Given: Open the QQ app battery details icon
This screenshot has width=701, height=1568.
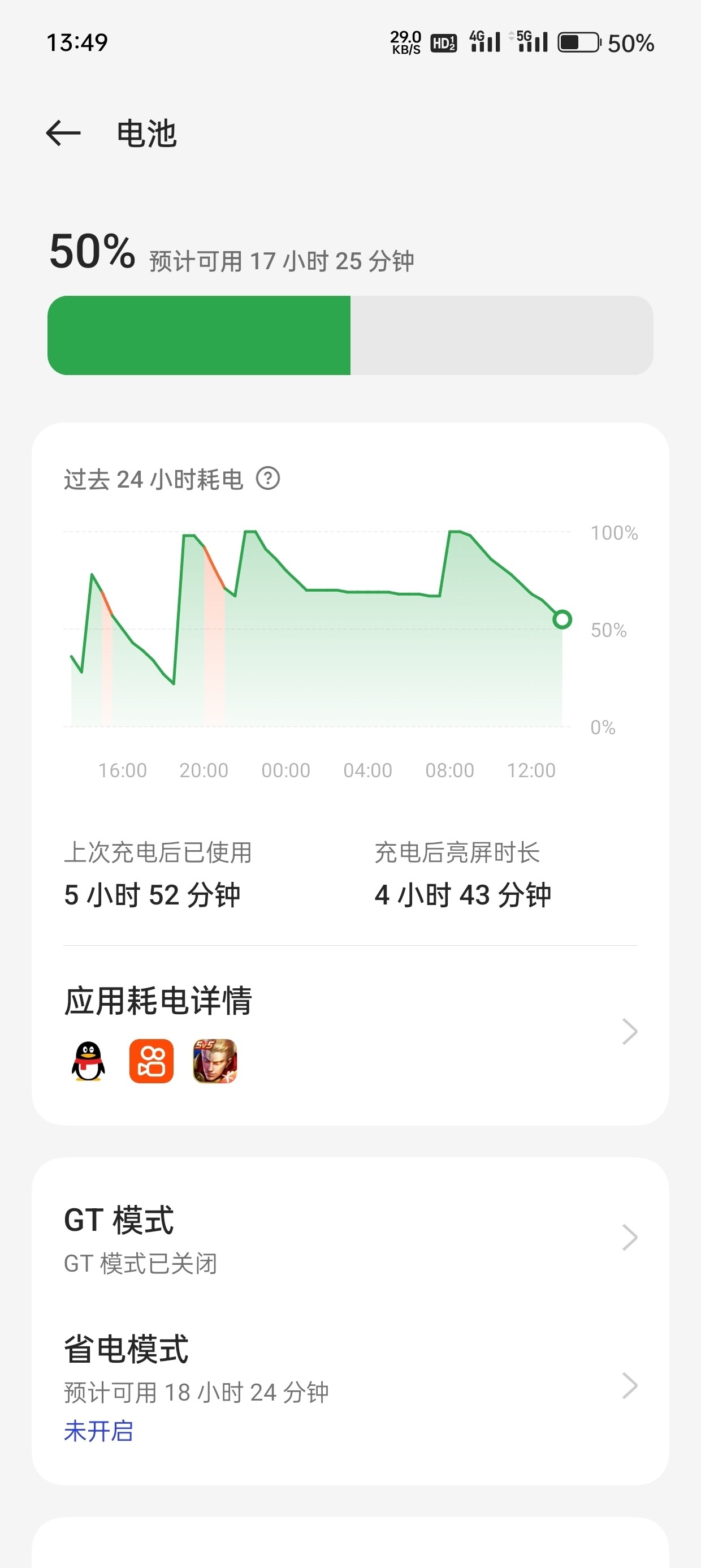Looking at the screenshot, I should [x=86, y=1063].
